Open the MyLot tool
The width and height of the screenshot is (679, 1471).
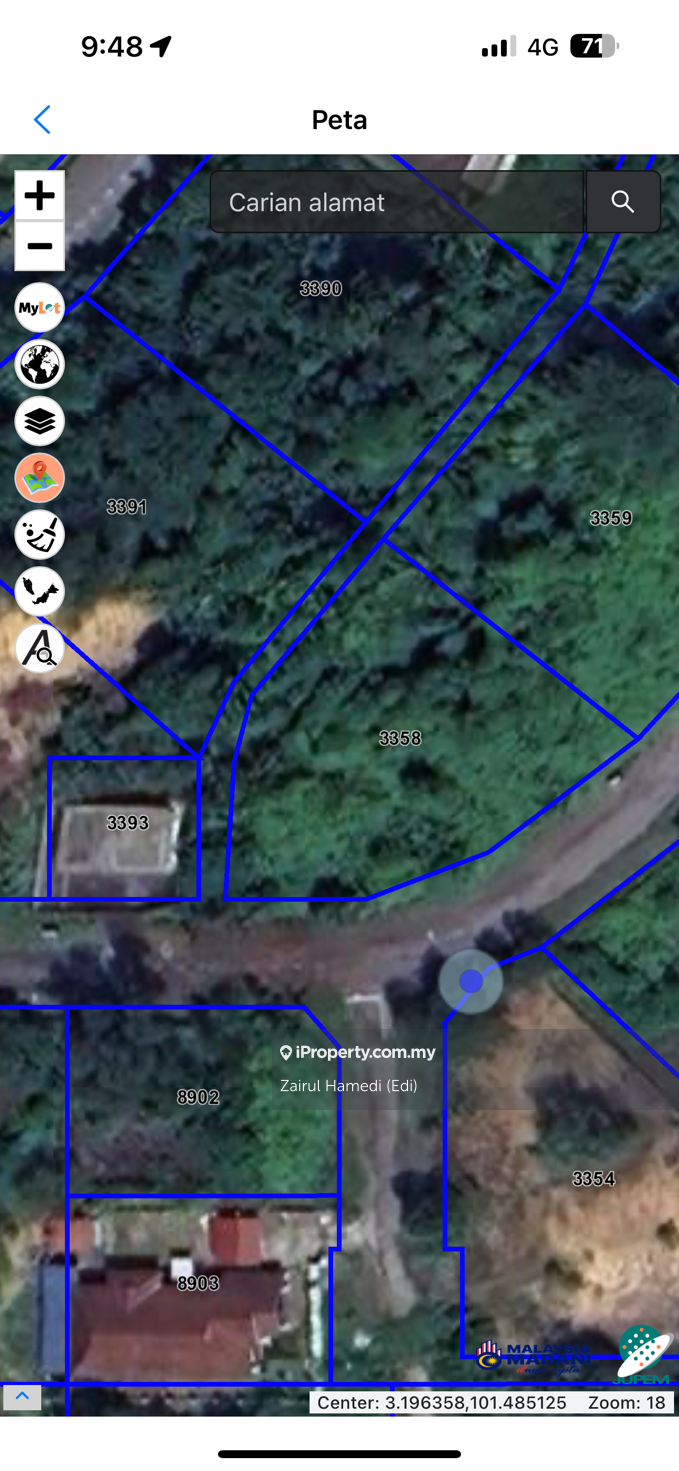(40, 308)
